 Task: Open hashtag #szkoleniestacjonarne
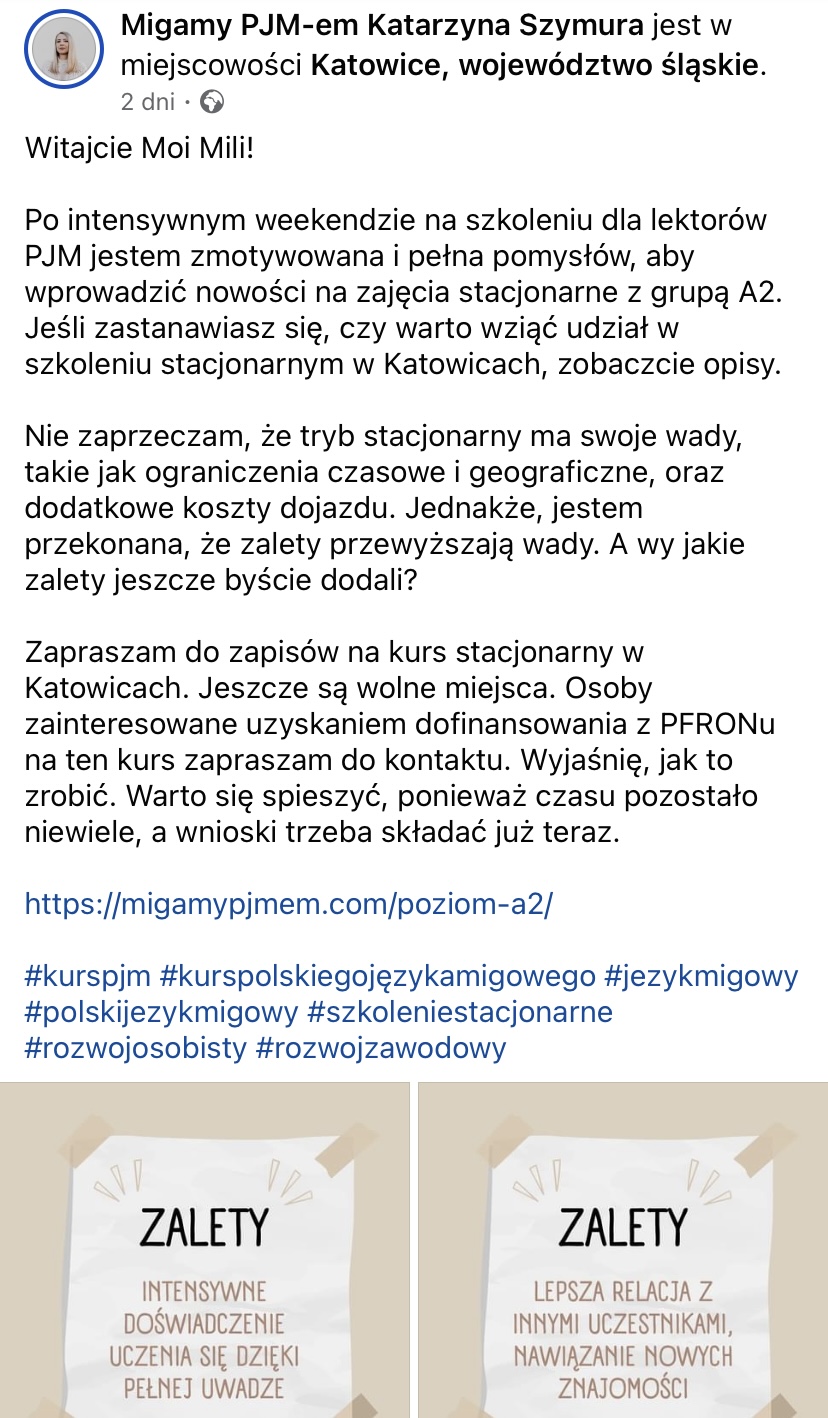coord(460,1011)
